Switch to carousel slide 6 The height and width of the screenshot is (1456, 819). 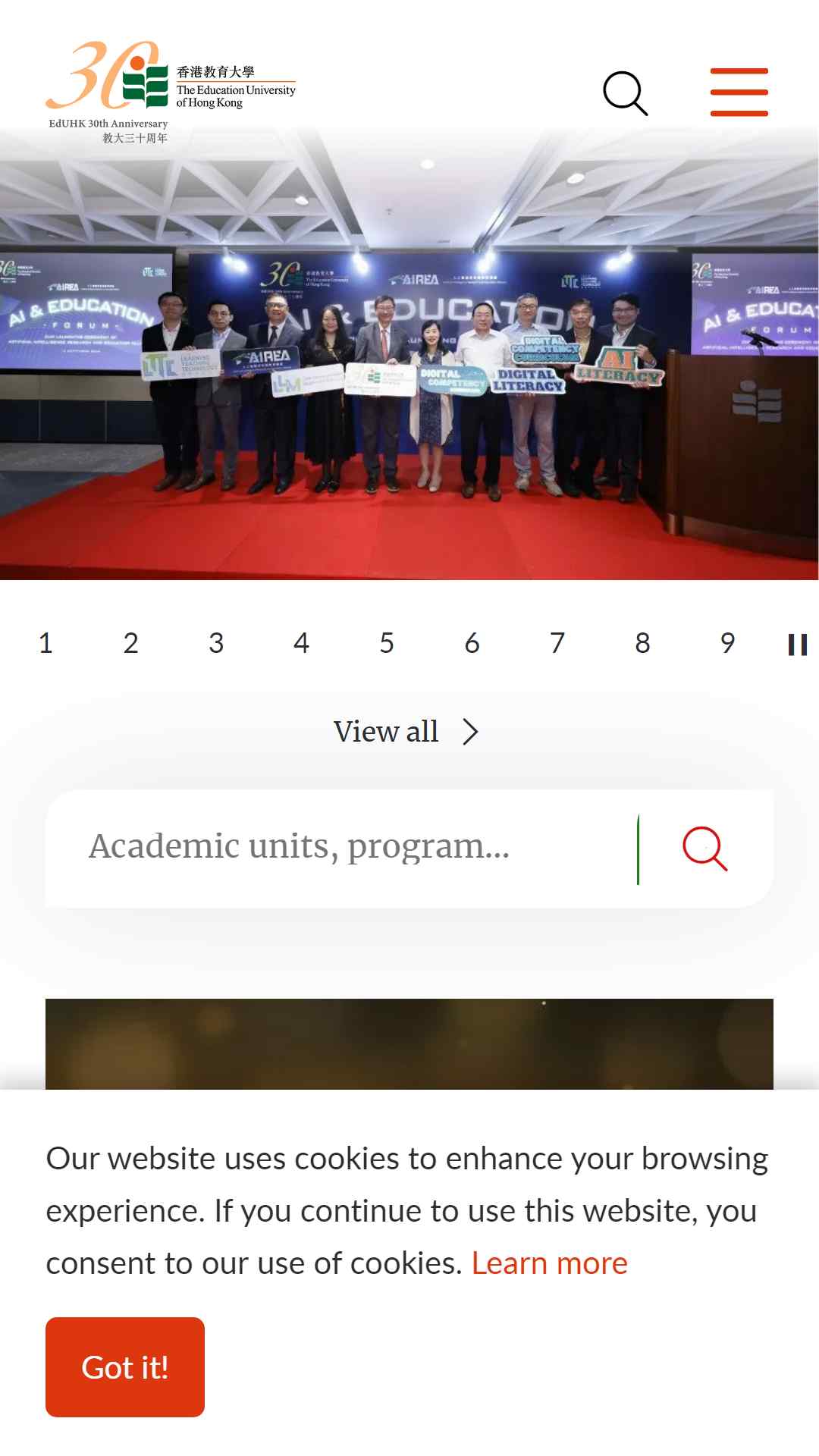coord(472,643)
